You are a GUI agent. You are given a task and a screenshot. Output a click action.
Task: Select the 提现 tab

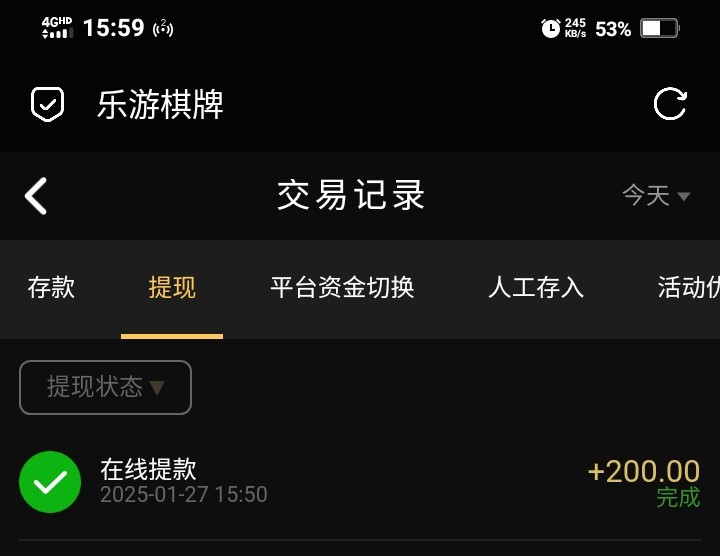pos(172,288)
